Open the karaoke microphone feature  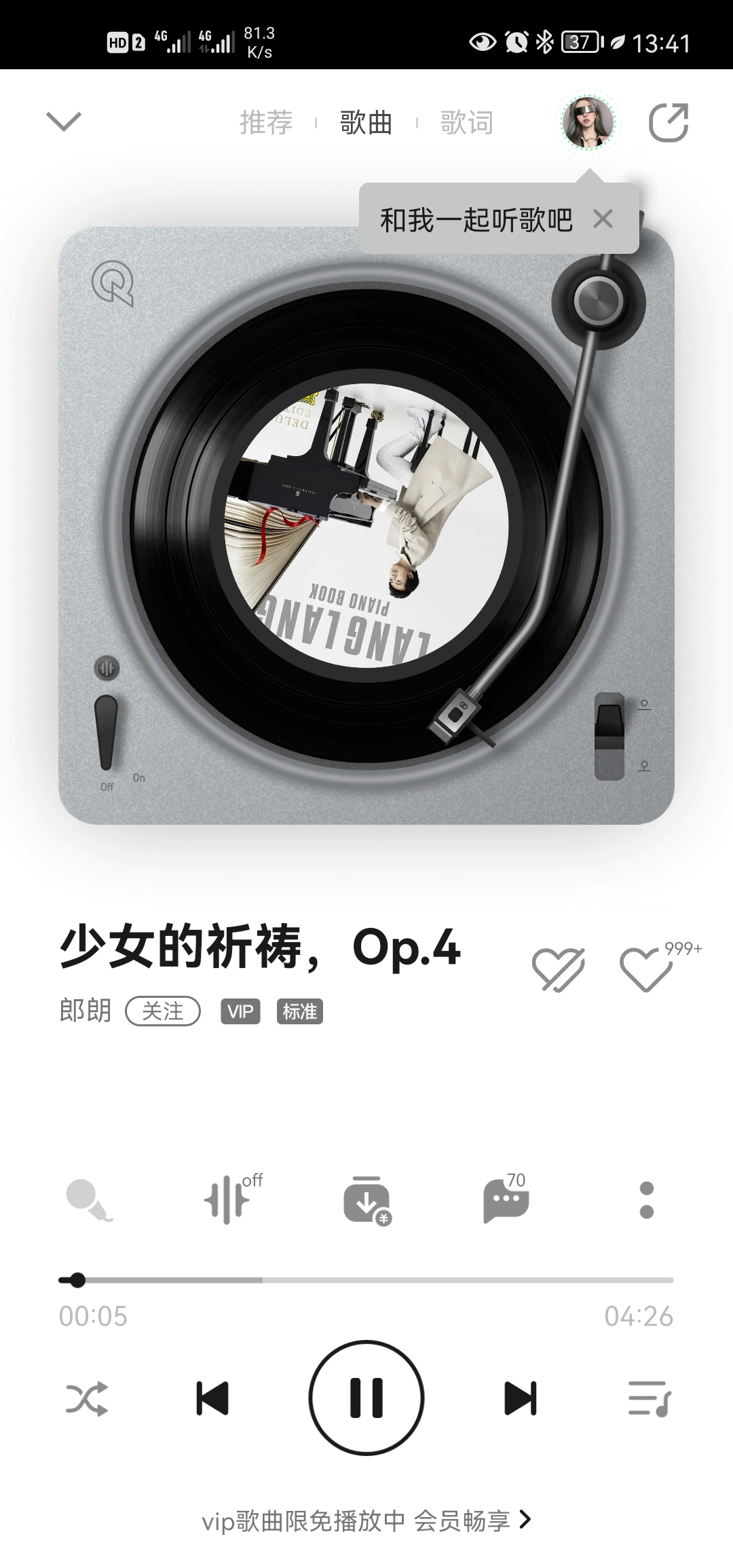pyautogui.click(x=89, y=1200)
